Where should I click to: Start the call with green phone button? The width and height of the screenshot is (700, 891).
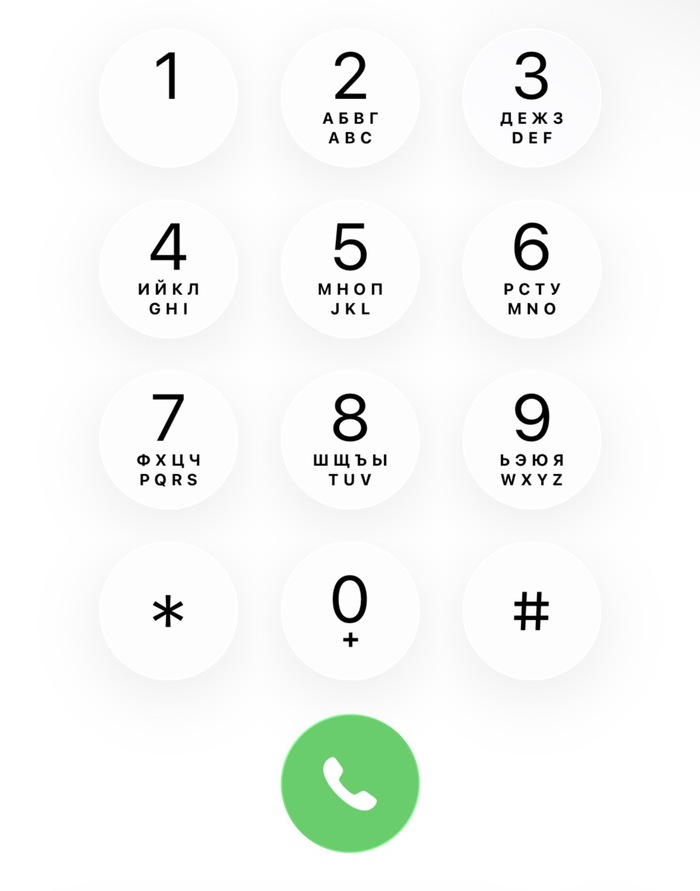(350, 783)
